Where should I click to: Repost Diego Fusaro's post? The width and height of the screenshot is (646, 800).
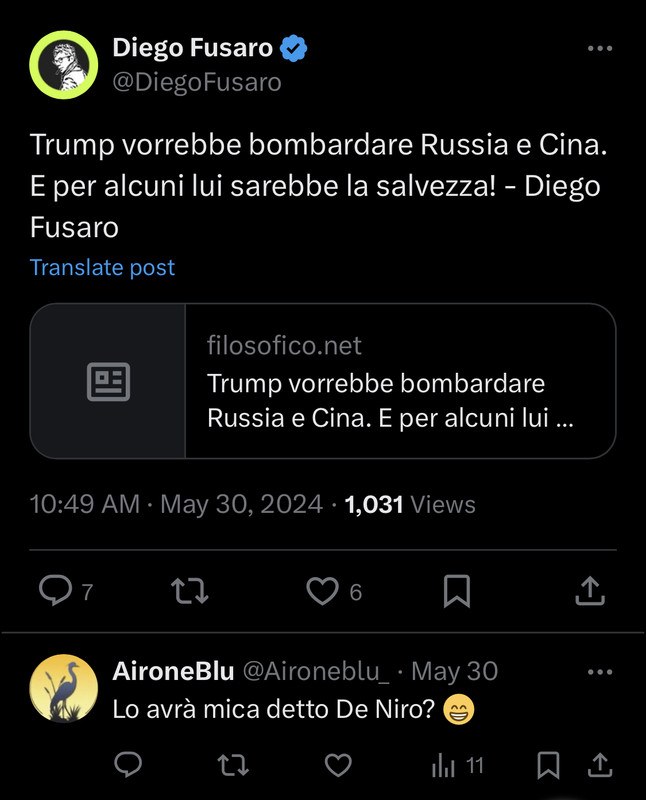[x=189, y=591]
